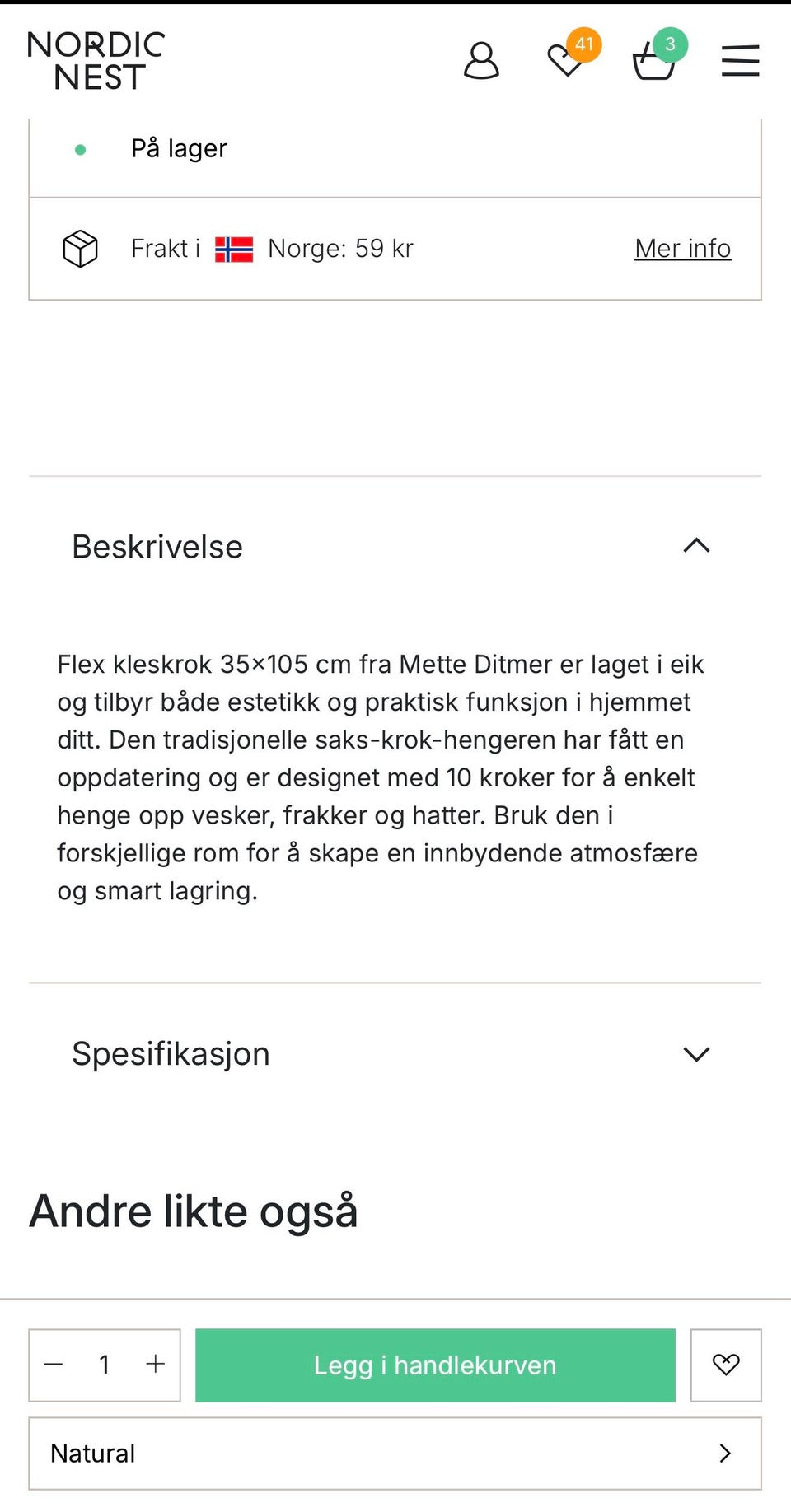Increase quantity with the plus stepper

155,1365
